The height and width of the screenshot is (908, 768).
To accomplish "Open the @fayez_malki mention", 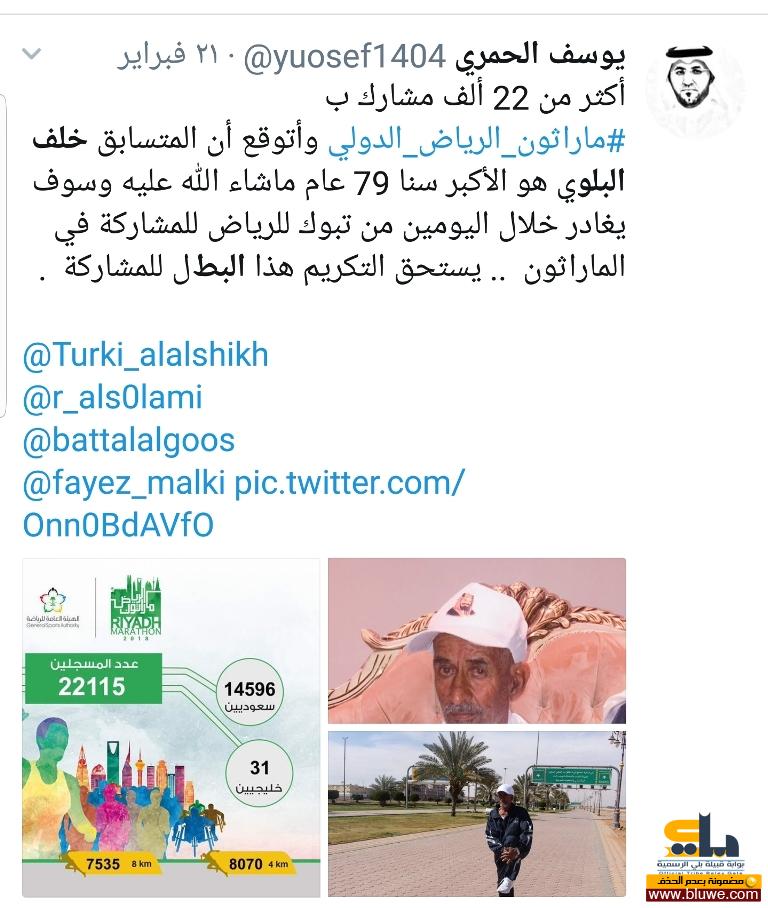I will click(x=124, y=483).
